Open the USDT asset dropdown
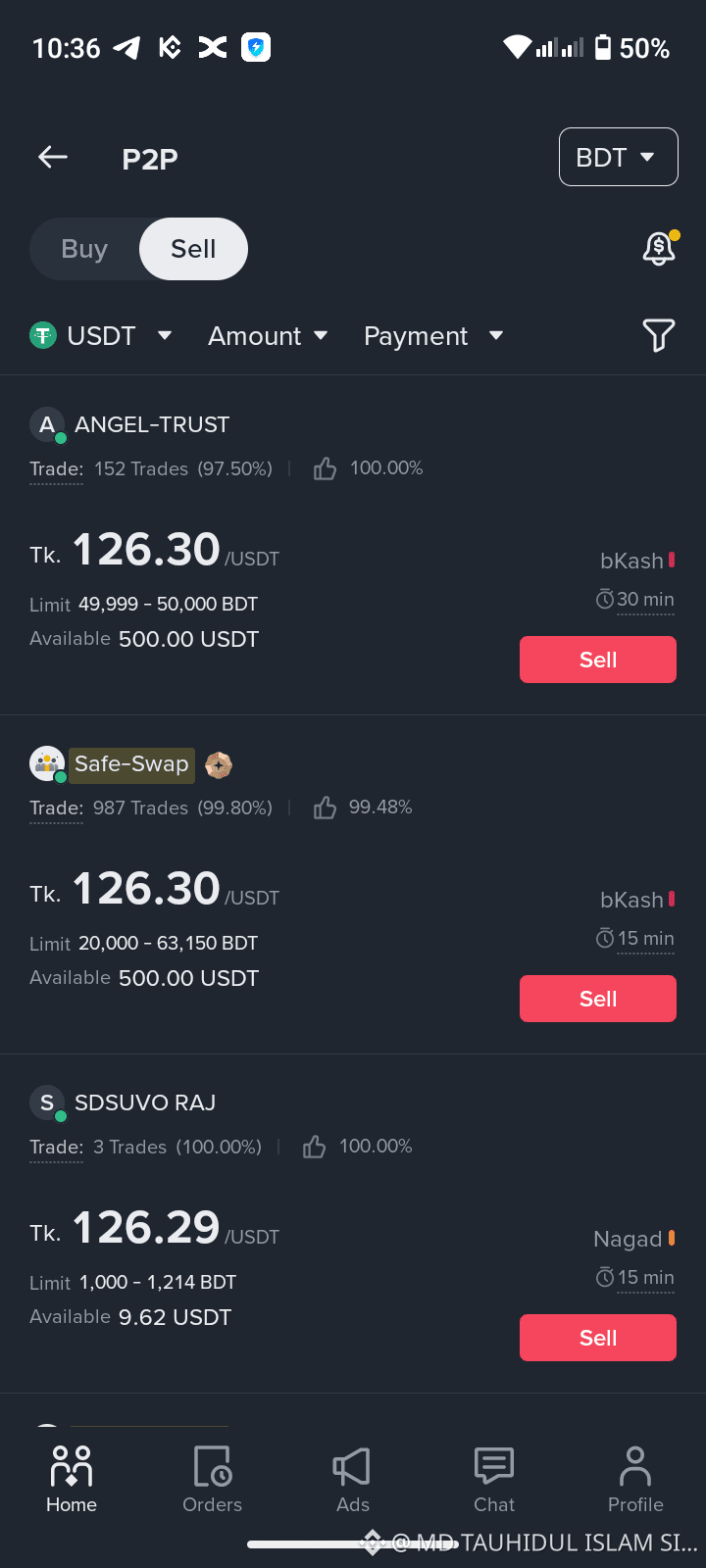Image resolution: width=706 pixels, height=1568 pixels. 102,335
